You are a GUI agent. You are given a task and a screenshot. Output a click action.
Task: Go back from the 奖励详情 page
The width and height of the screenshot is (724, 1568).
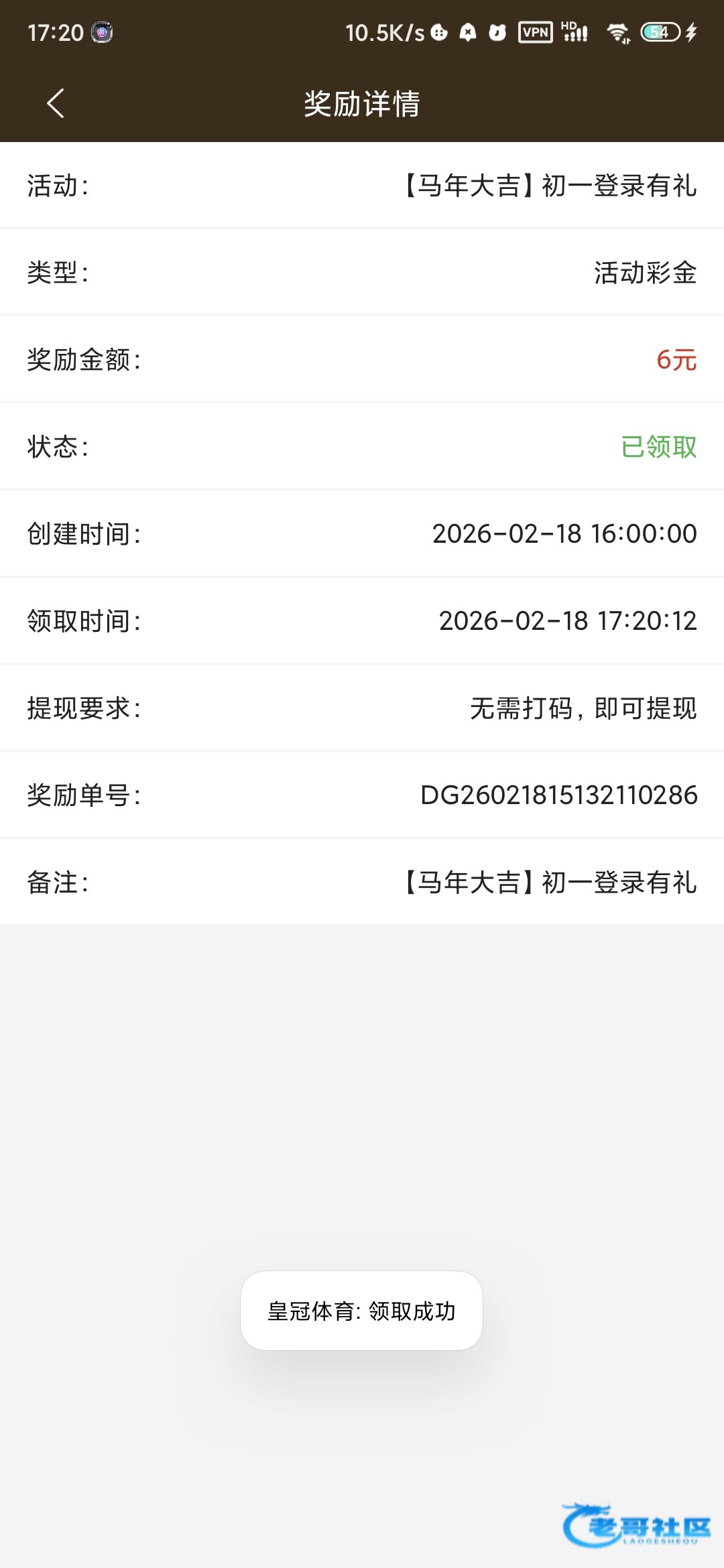[x=56, y=103]
